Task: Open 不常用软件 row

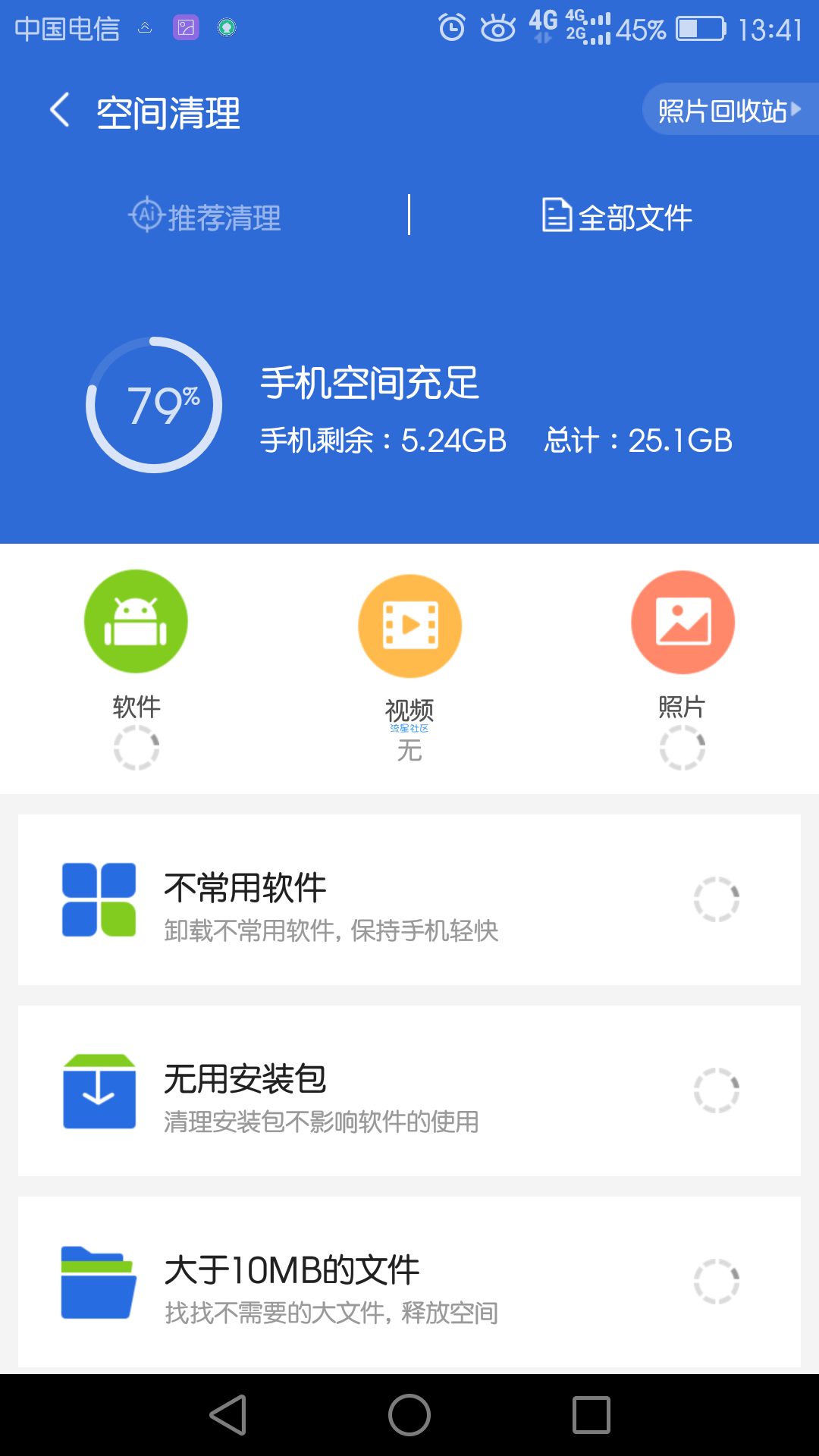Action: click(x=409, y=900)
